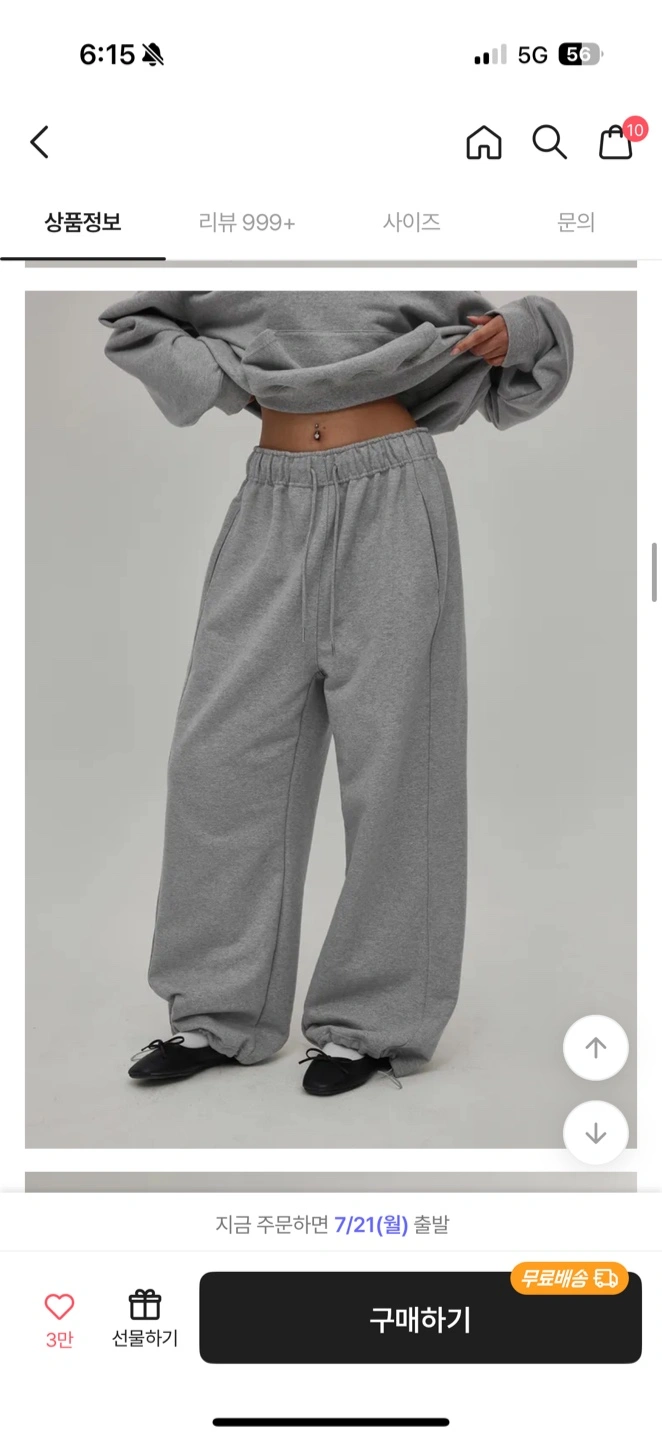
Task: Open the home icon in the header
Action: pos(484,142)
